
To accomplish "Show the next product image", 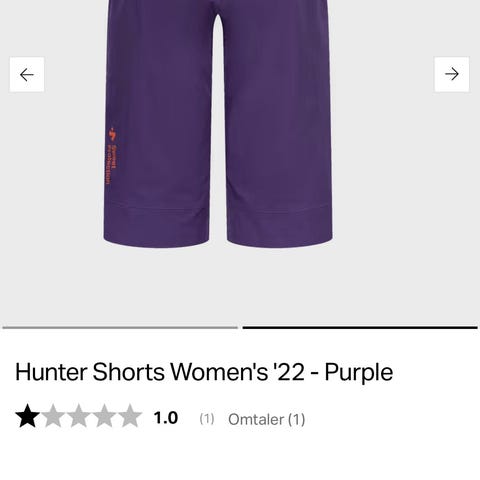I will tap(452, 74).
